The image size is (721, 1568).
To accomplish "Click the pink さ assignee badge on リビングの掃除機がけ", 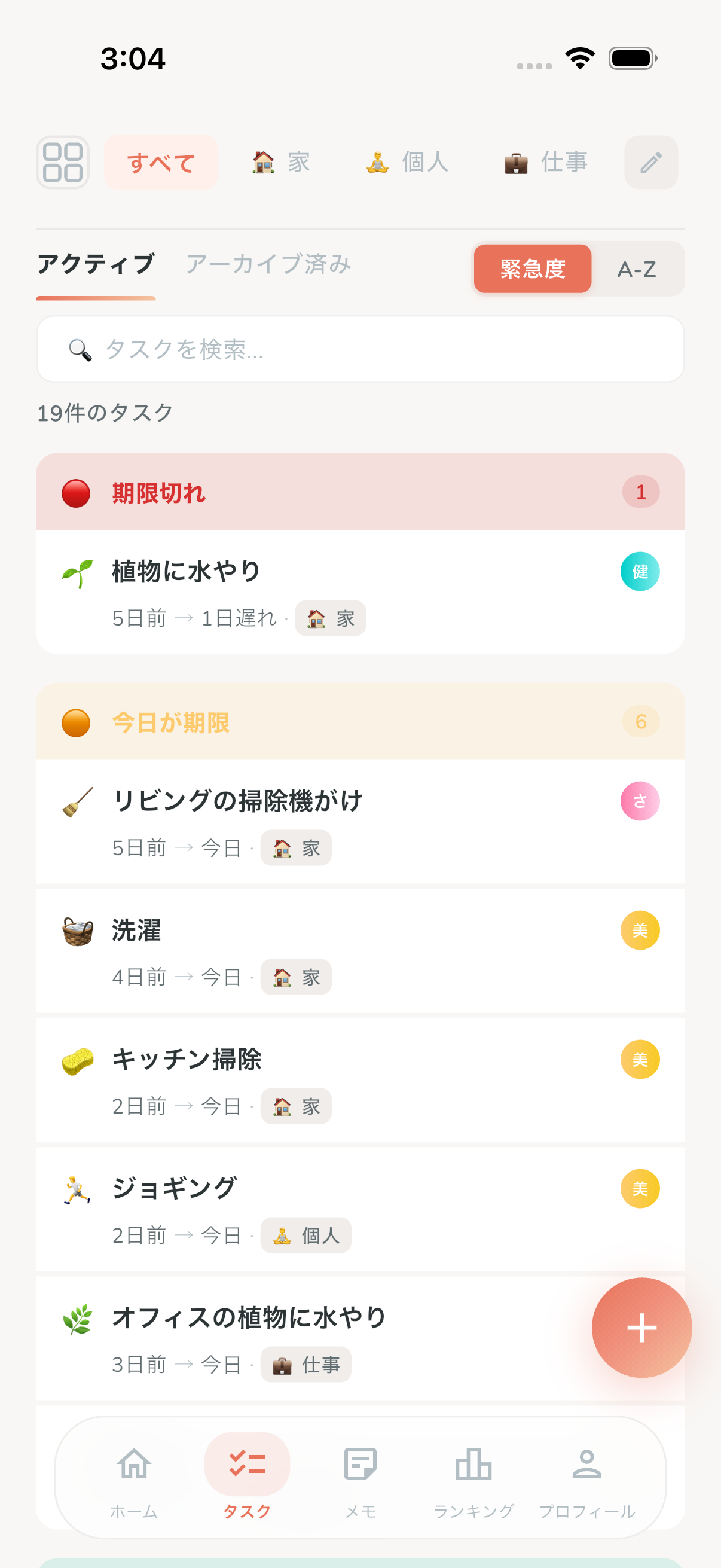I will [639, 801].
